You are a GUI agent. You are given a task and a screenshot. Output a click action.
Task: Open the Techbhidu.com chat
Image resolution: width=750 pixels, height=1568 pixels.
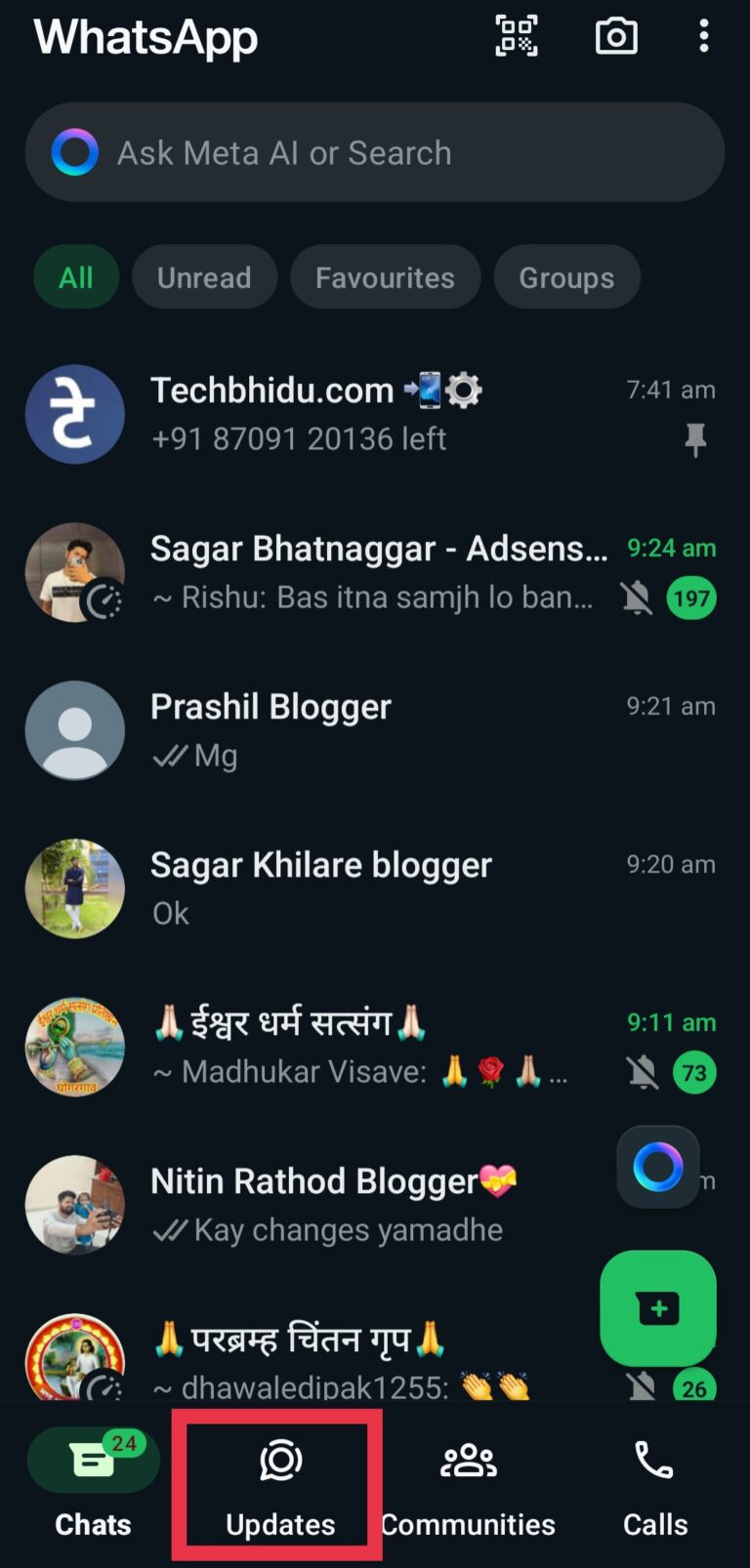click(375, 414)
